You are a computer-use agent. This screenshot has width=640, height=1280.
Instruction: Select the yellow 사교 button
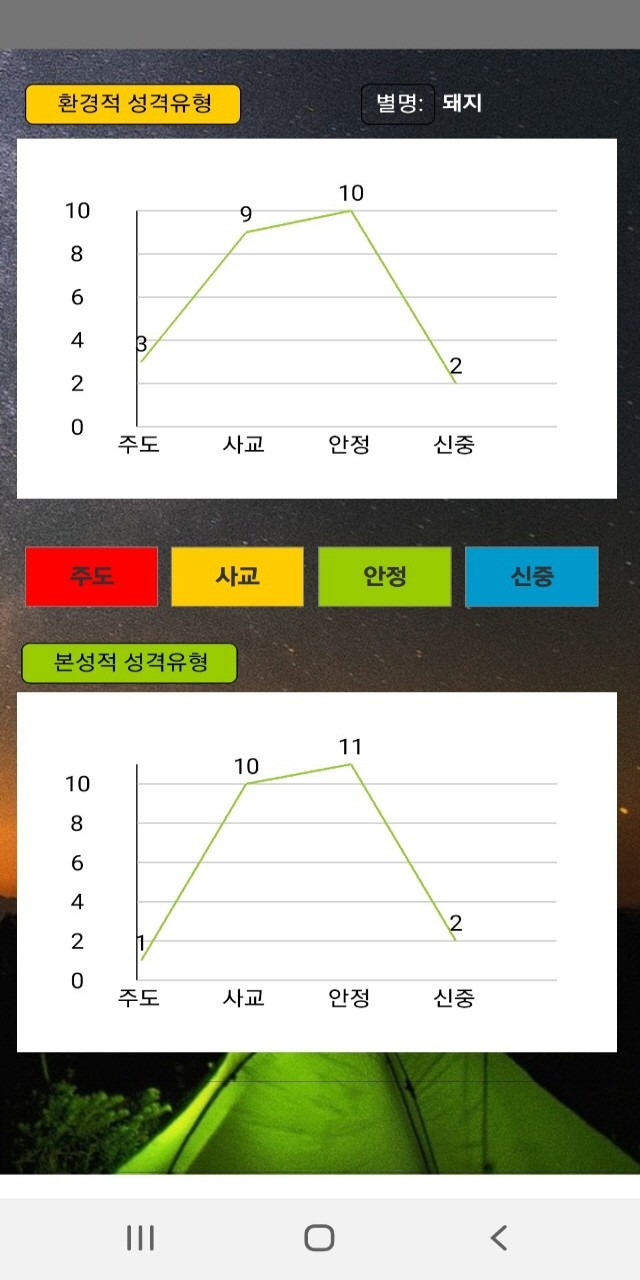(237, 576)
